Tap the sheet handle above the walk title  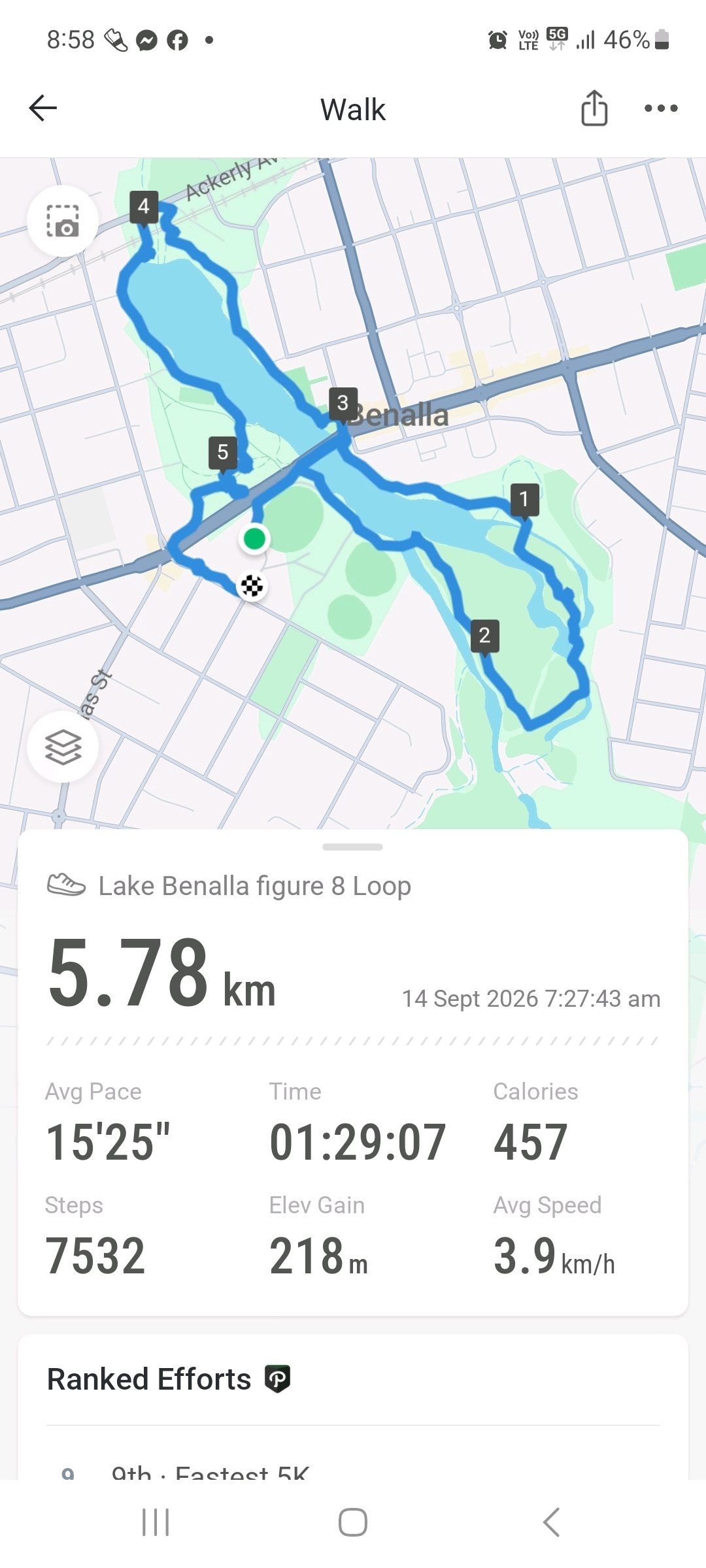click(x=352, y=847)
